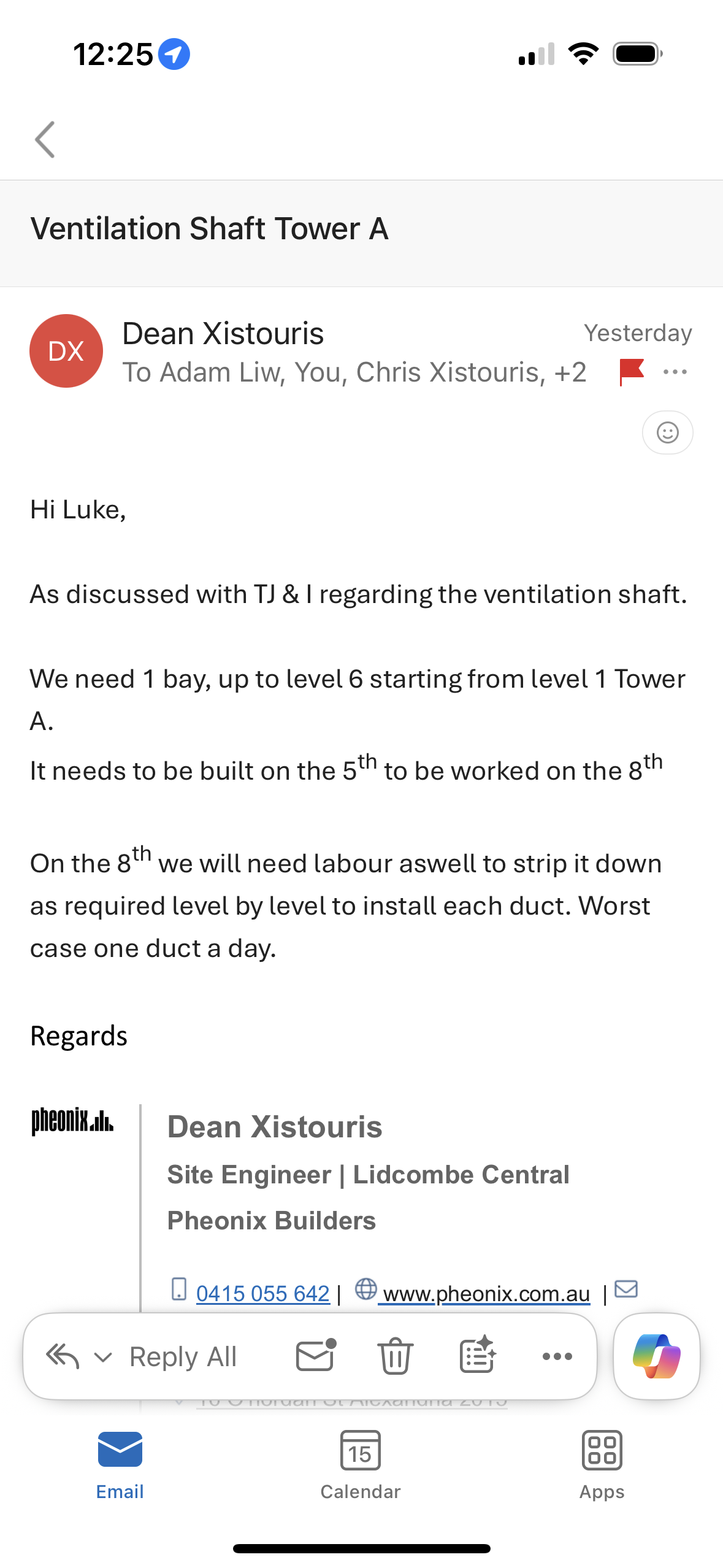Show the recipients list starting with Adam Liw
Image resolution: width=723 pixels, height=1568 pixels.
tap(354, 372)
